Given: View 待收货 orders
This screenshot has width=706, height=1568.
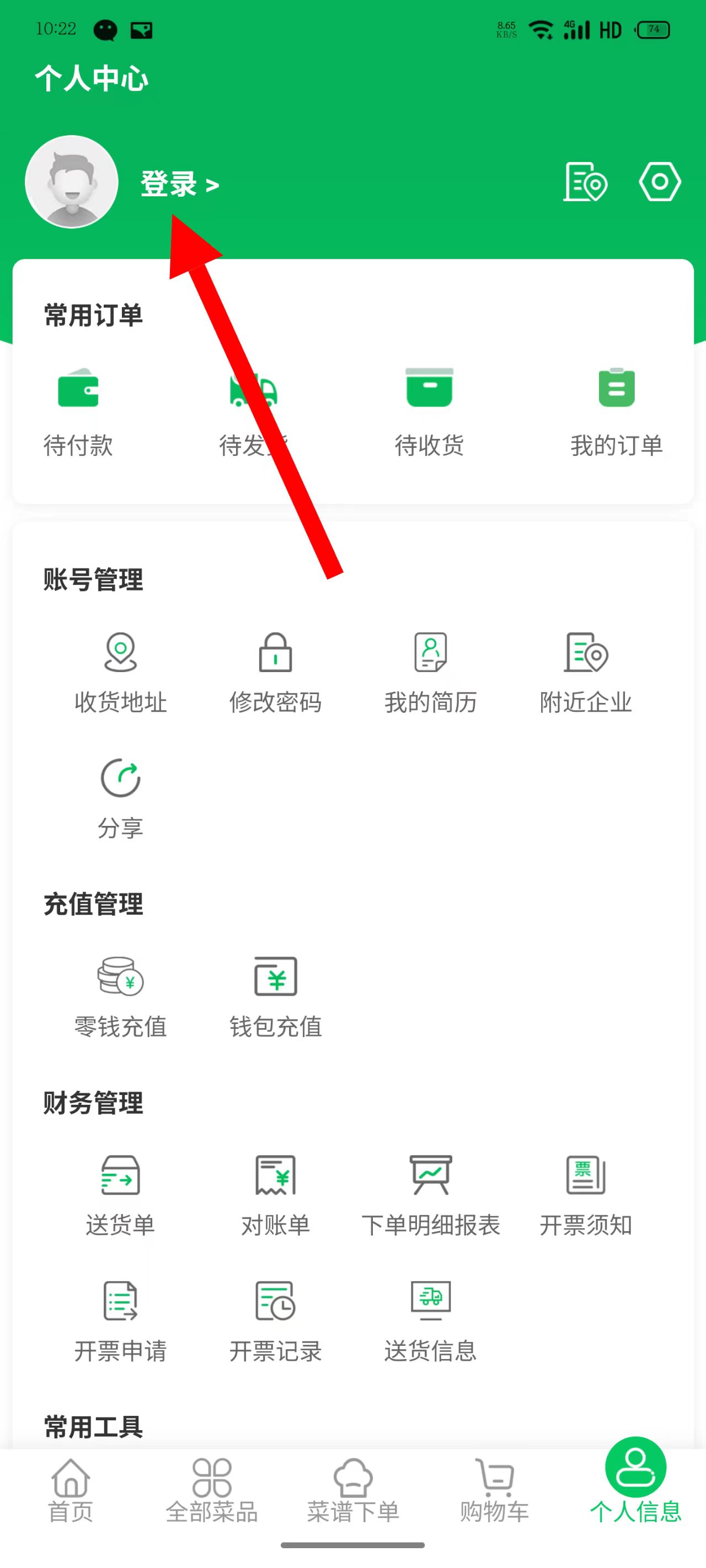Looking at the screenshot, I should [x=429, y=412].
